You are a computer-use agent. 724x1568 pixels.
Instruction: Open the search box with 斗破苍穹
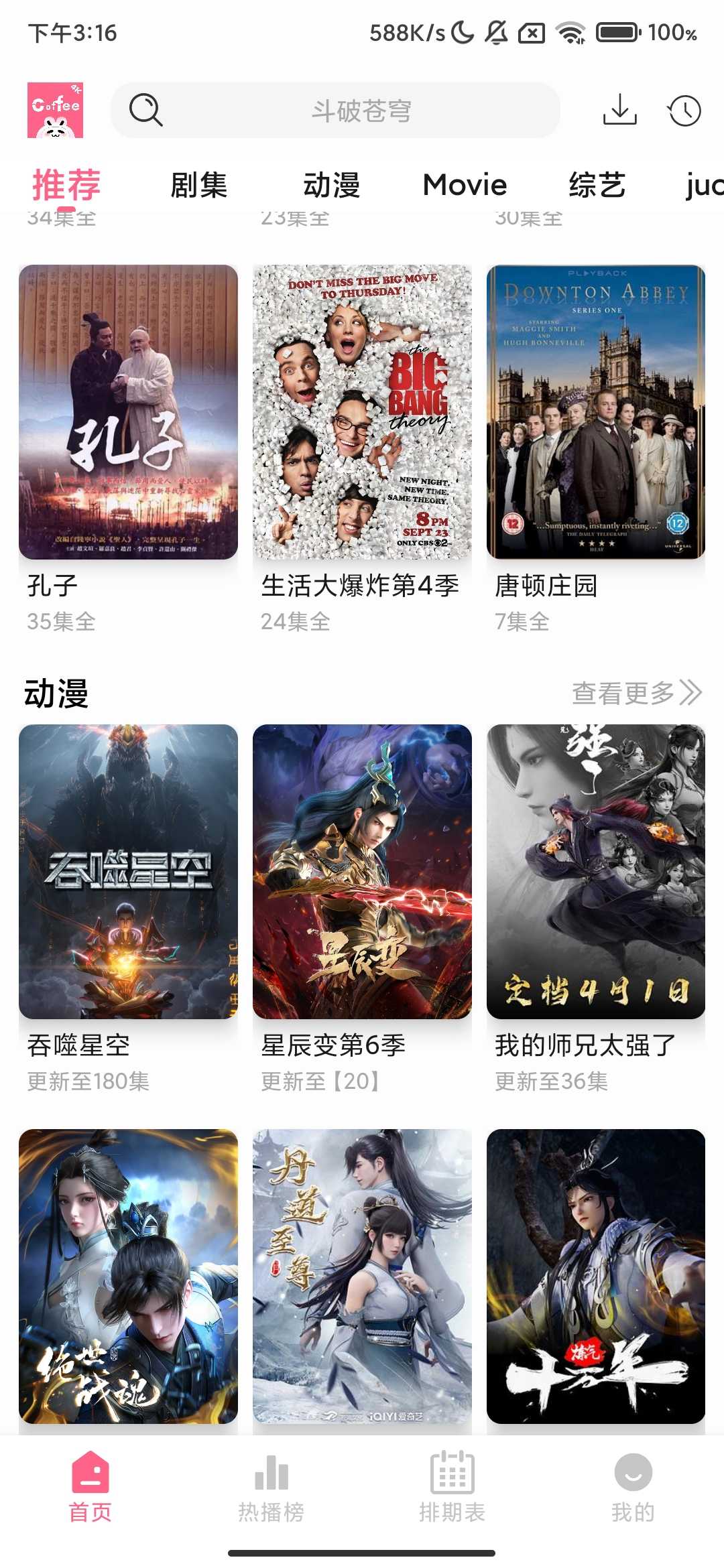(335, 111)
